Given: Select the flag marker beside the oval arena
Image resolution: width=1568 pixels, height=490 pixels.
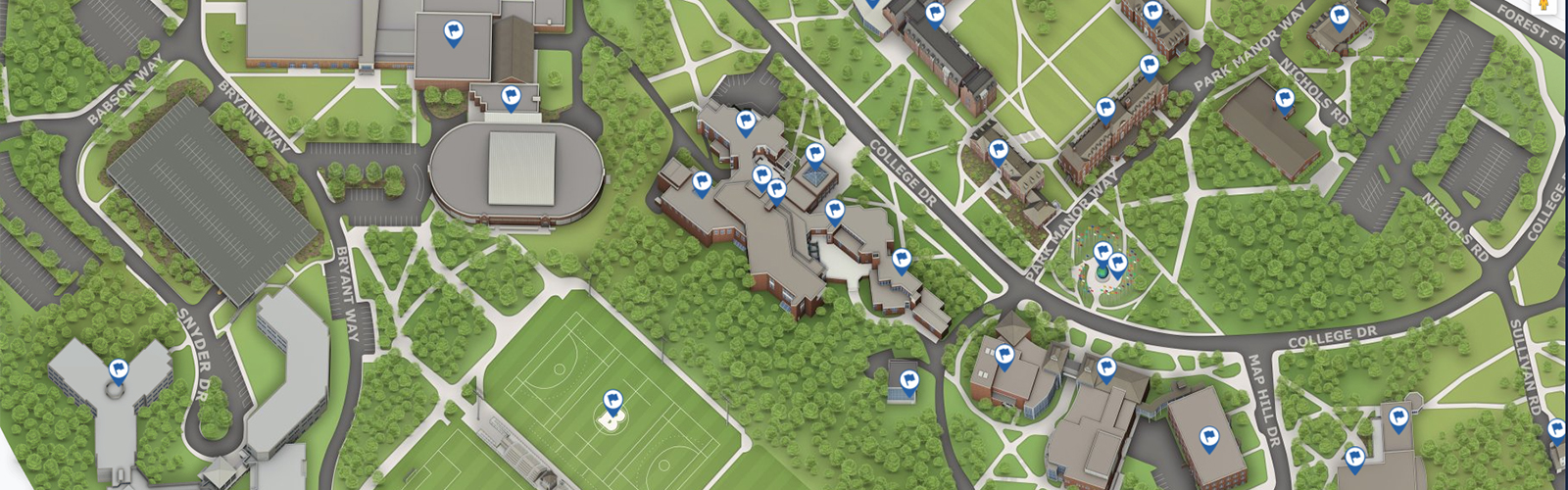Looking at the screenshot, I should [509, 96].
